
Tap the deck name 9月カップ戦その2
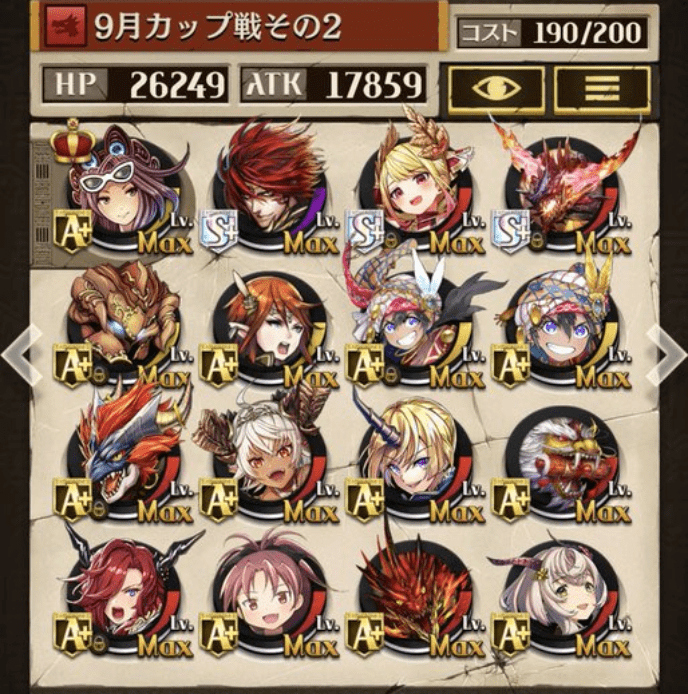coord(220,27)
